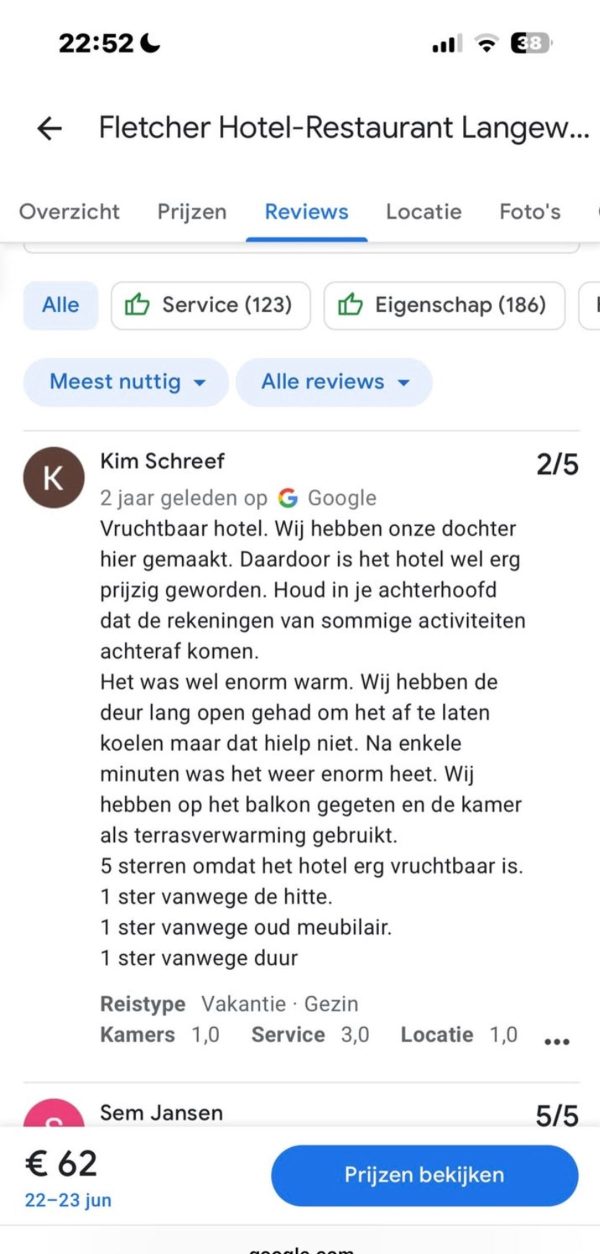Open the Locatie tab
The width and height of the screenshot is (600, 1254).
(424, 211)
